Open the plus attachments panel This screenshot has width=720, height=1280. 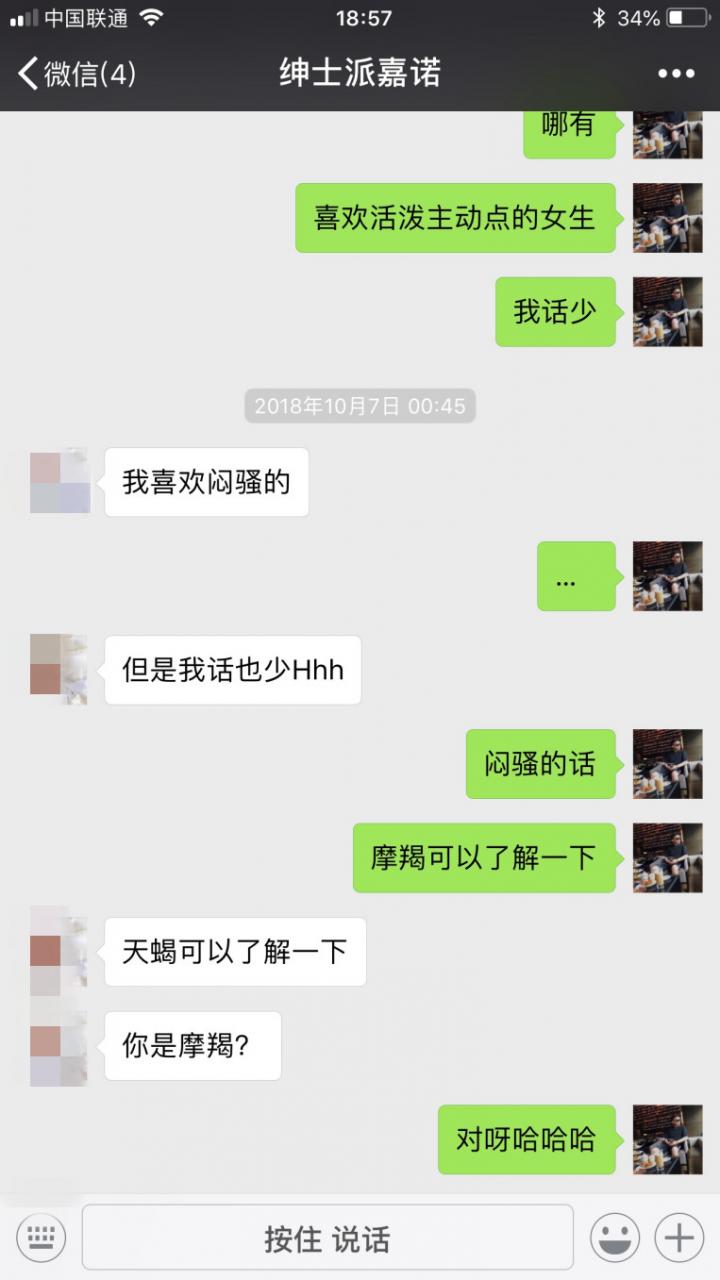tap(679, 1239)
